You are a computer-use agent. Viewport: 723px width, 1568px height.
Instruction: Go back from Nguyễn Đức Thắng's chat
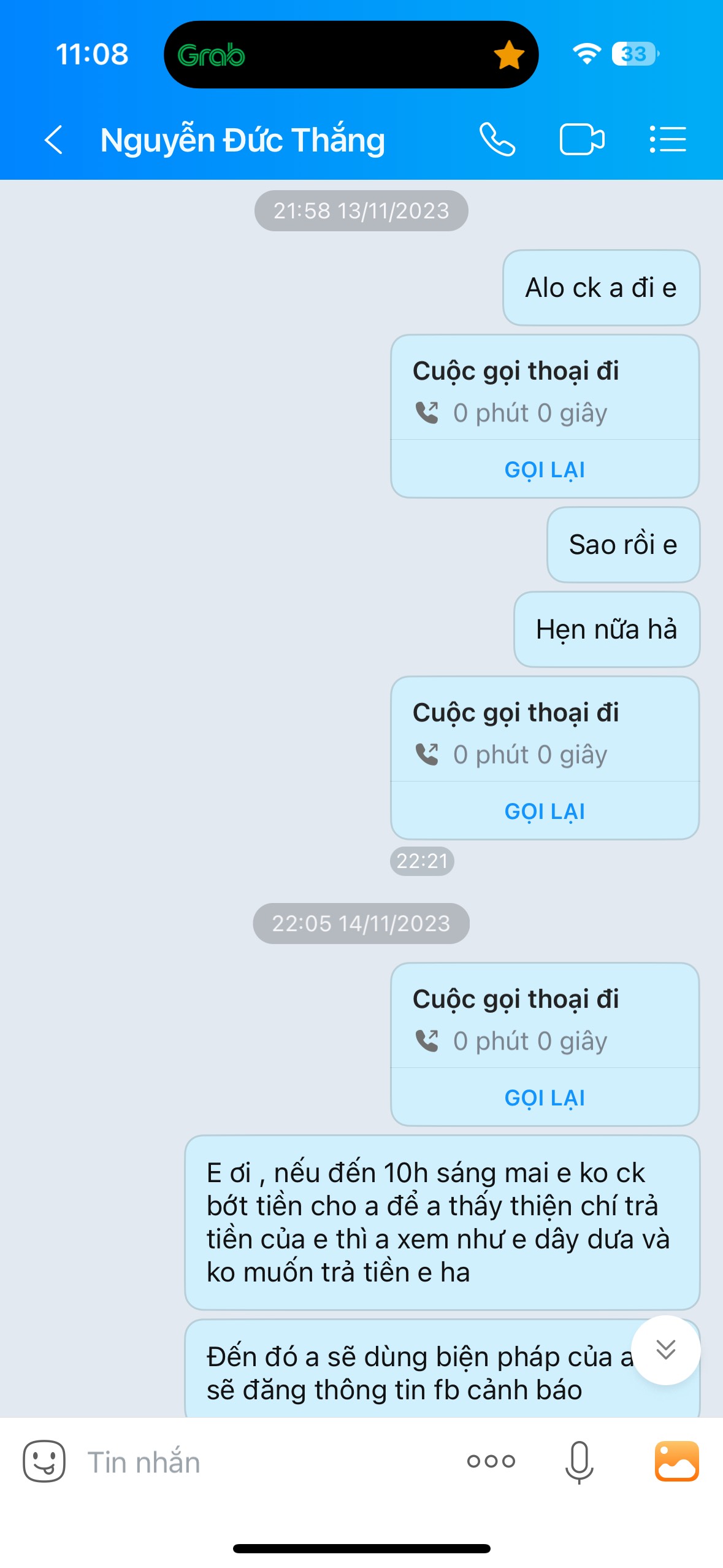tap(54, 140)
